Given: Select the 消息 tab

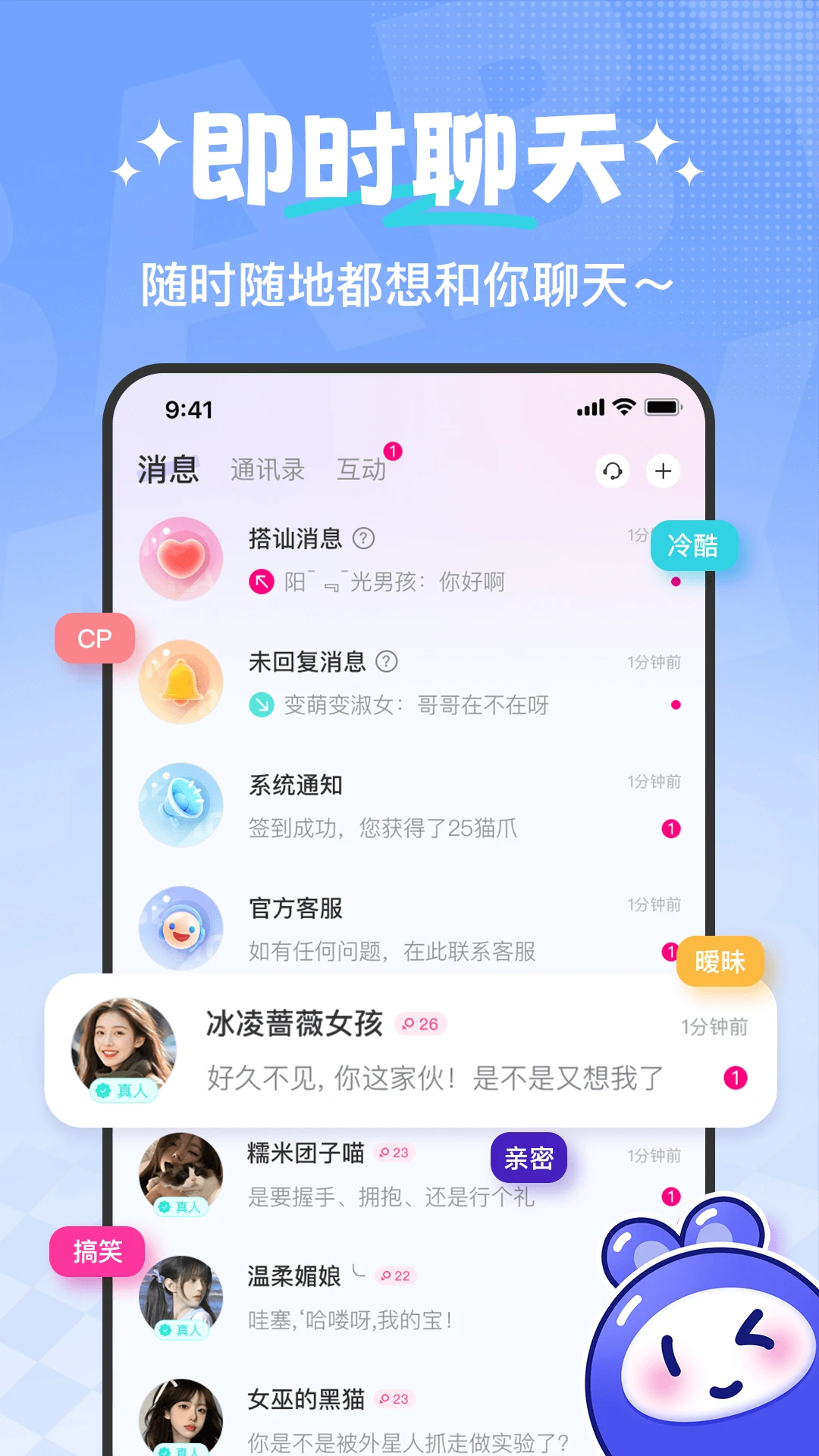Looking at the screenshot, I should pos(168,469).
